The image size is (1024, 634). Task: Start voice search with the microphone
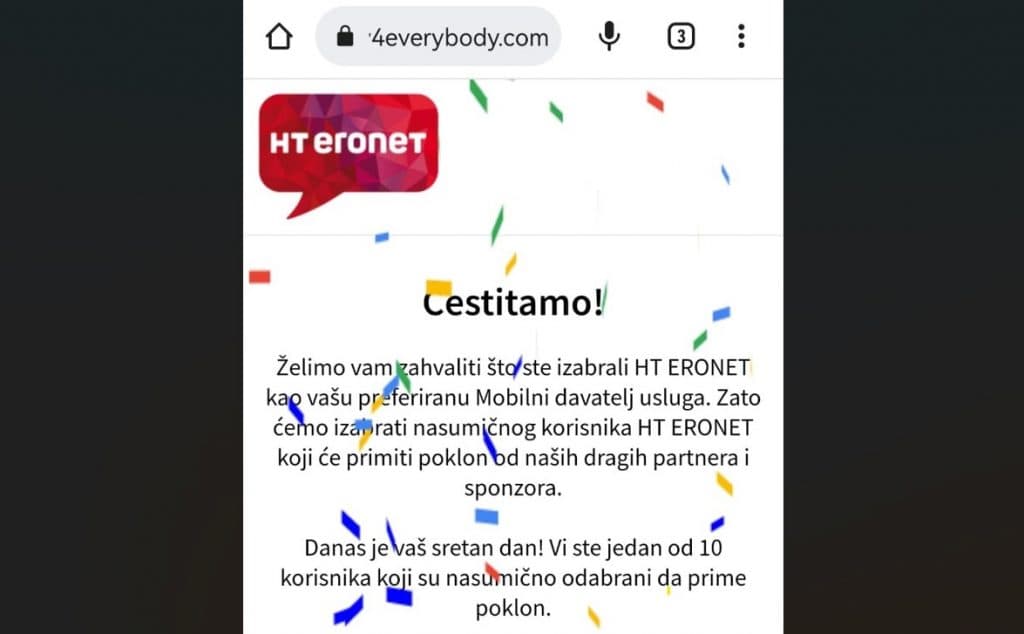click(609, 37)
